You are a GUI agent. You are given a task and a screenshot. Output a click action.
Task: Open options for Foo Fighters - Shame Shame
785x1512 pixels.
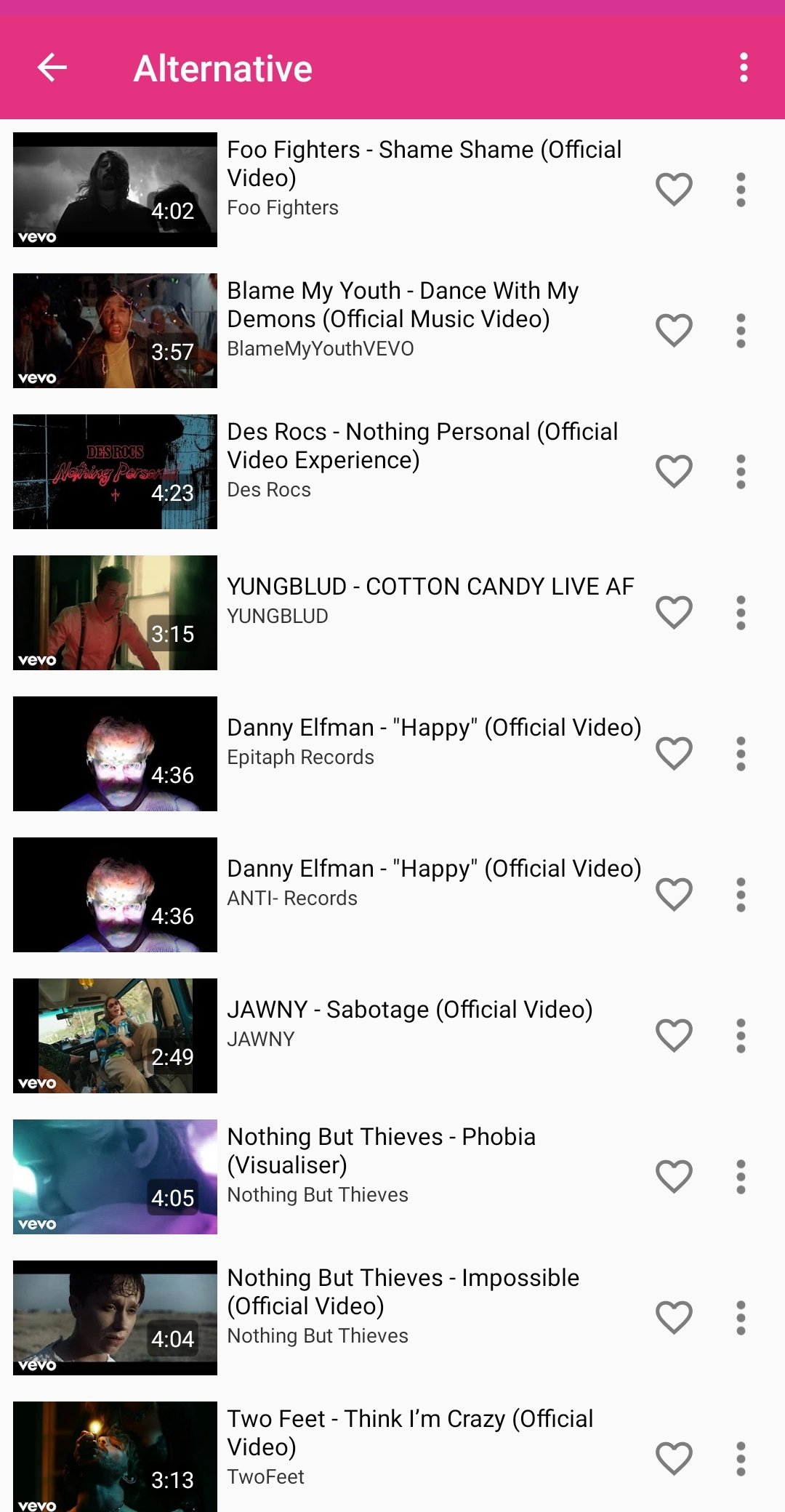point(741,190)
